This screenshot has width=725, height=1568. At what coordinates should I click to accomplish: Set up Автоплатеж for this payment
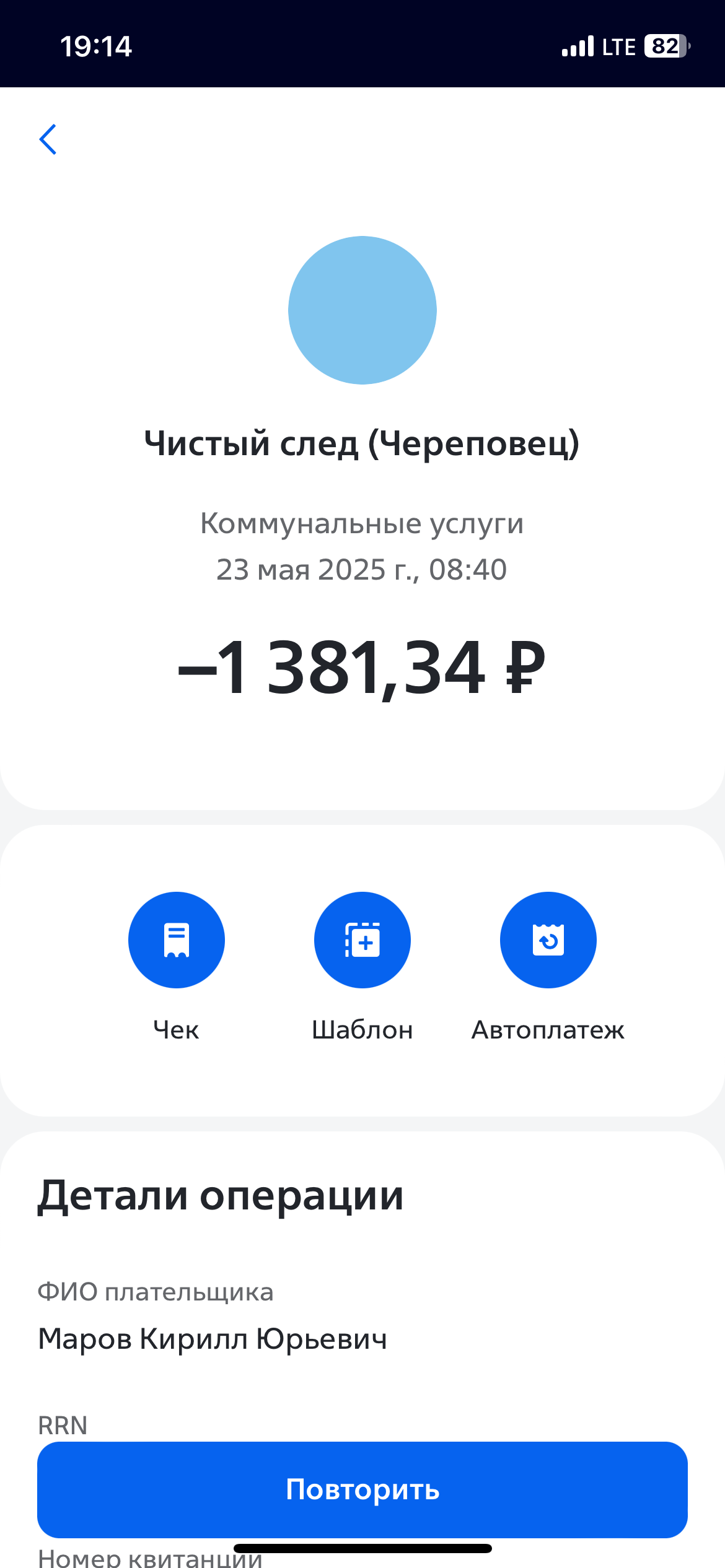548,940
